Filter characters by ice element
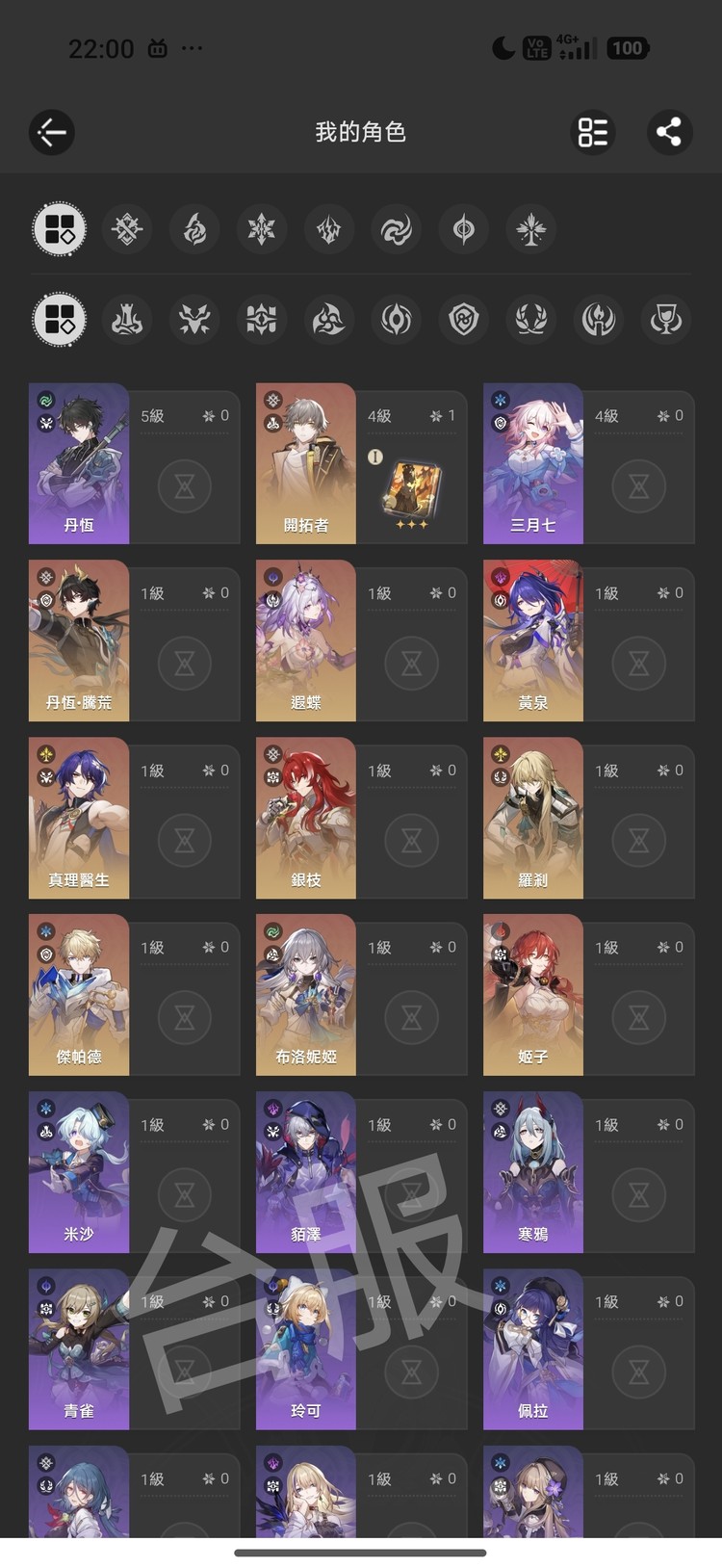 (262, 229)
